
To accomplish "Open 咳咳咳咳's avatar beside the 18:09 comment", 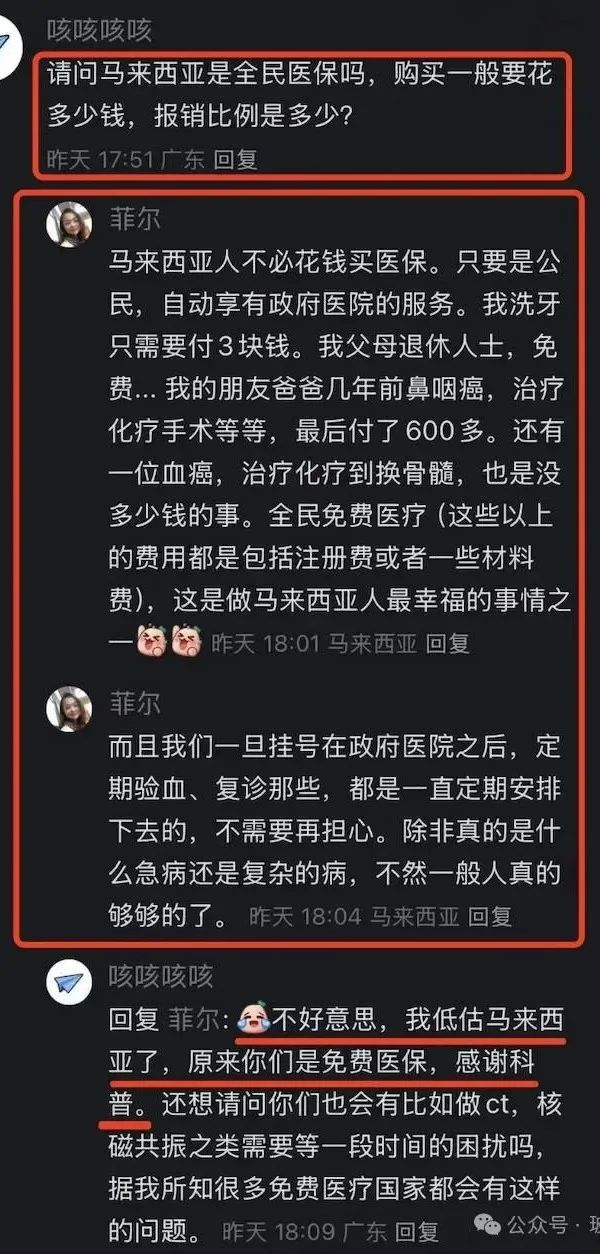I will (70, 984).
